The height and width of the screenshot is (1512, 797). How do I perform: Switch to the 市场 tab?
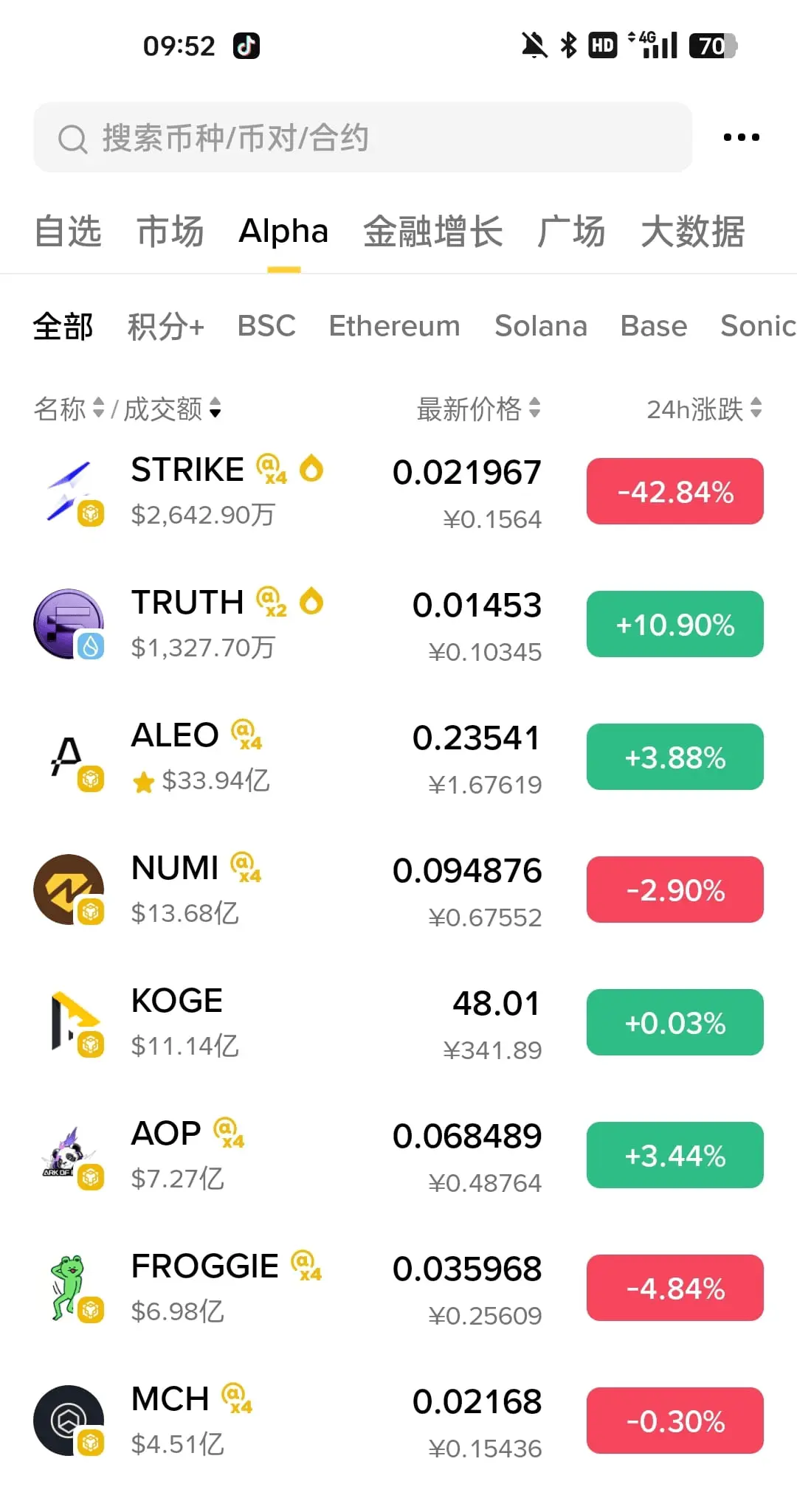pos(170,232)
